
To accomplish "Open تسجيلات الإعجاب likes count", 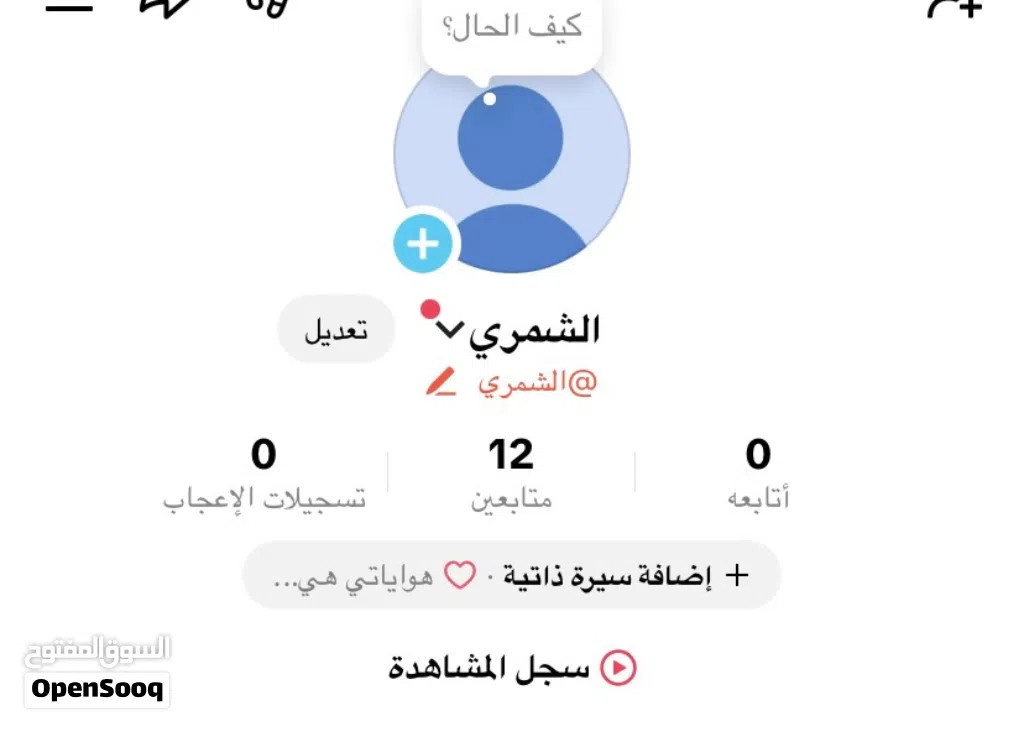I will click(264, 472).
